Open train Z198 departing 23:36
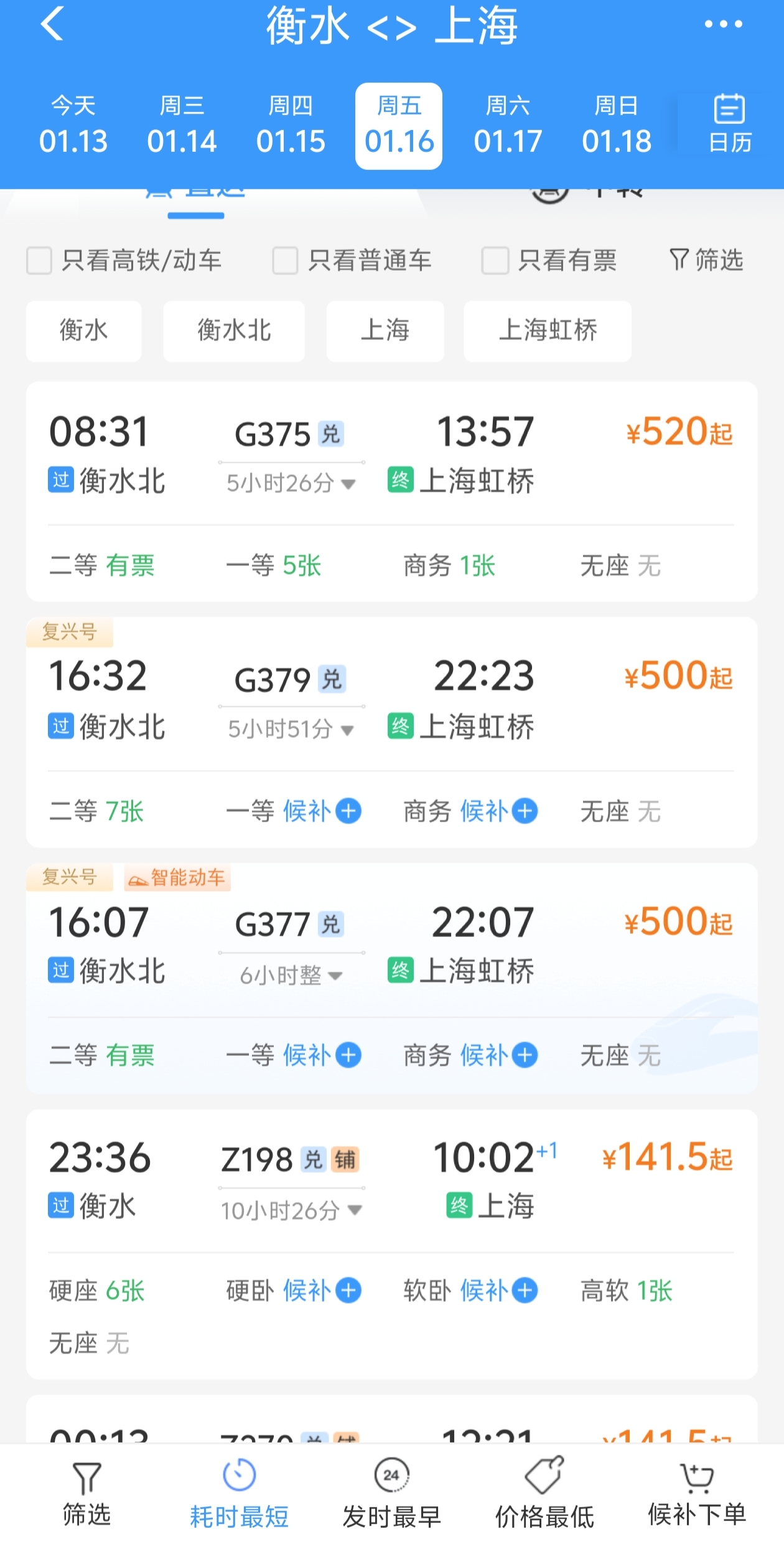 (391, 1183)
